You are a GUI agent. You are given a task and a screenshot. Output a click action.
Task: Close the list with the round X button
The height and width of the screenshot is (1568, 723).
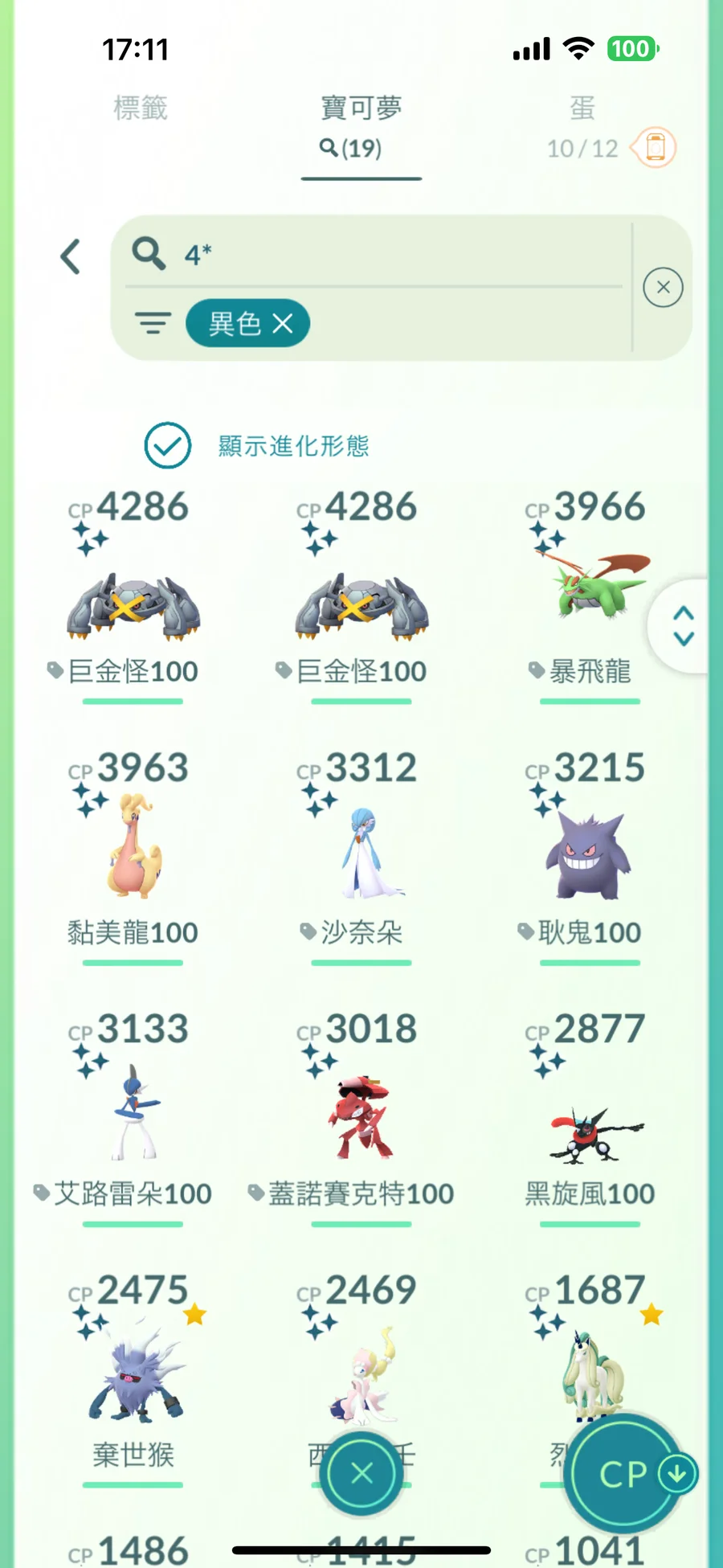(361, 1473)
